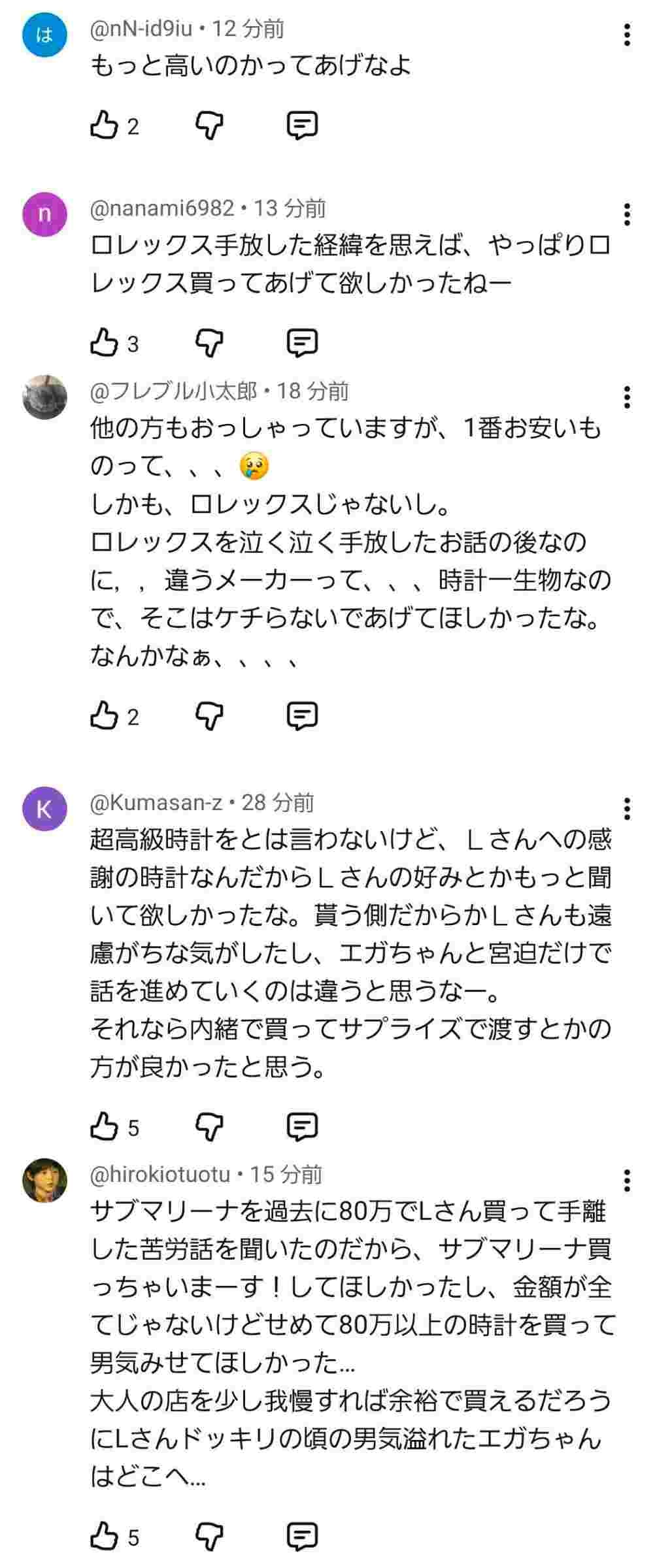The image size is (672, 1568).
Task: Open overflow menu for @Kumasan-z's comment
Action: (x=627, y=809)
